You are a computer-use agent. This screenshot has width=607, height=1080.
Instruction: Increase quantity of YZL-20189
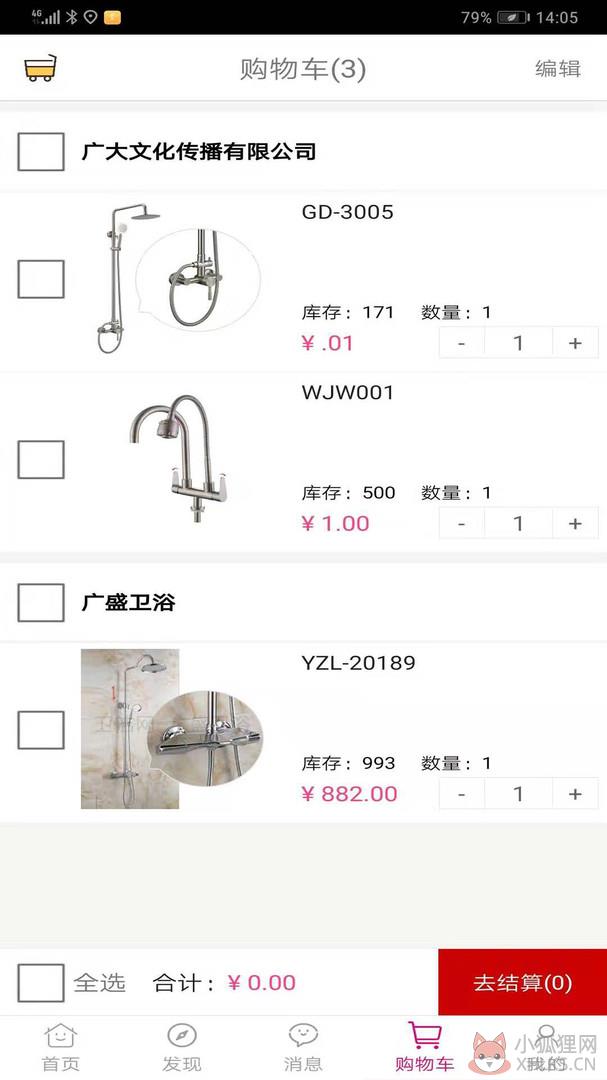pyautogui.click(x=575, y=793)
